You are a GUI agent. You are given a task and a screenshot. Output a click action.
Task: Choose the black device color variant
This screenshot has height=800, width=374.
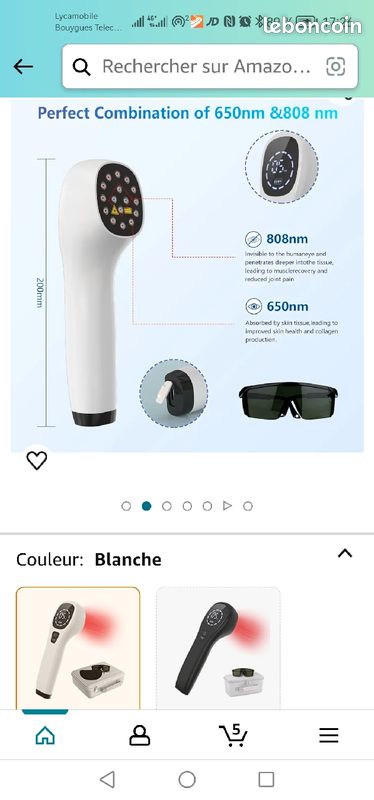(218, 648)
